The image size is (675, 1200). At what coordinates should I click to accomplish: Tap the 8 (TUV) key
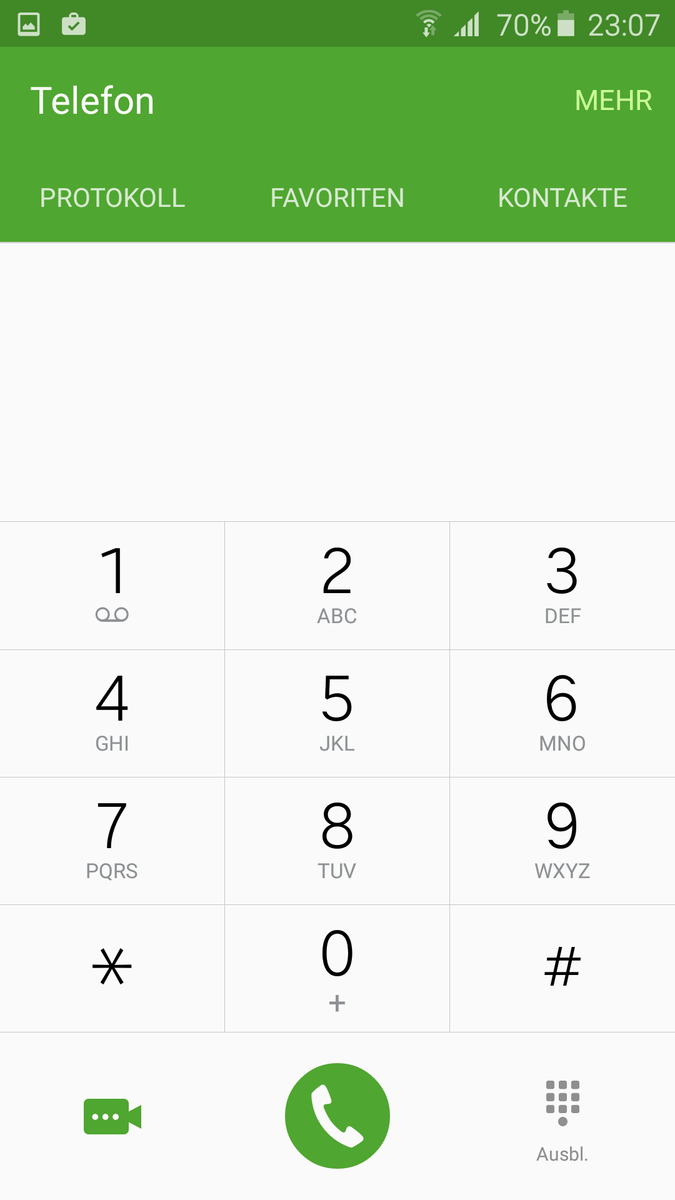point(337,841)
